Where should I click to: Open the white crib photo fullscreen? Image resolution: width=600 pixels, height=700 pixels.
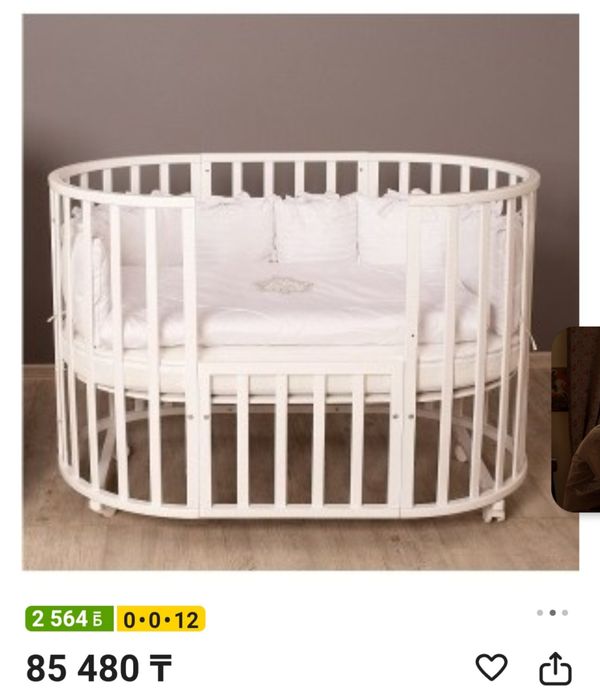pyautogui.click(x=300, y=292)
